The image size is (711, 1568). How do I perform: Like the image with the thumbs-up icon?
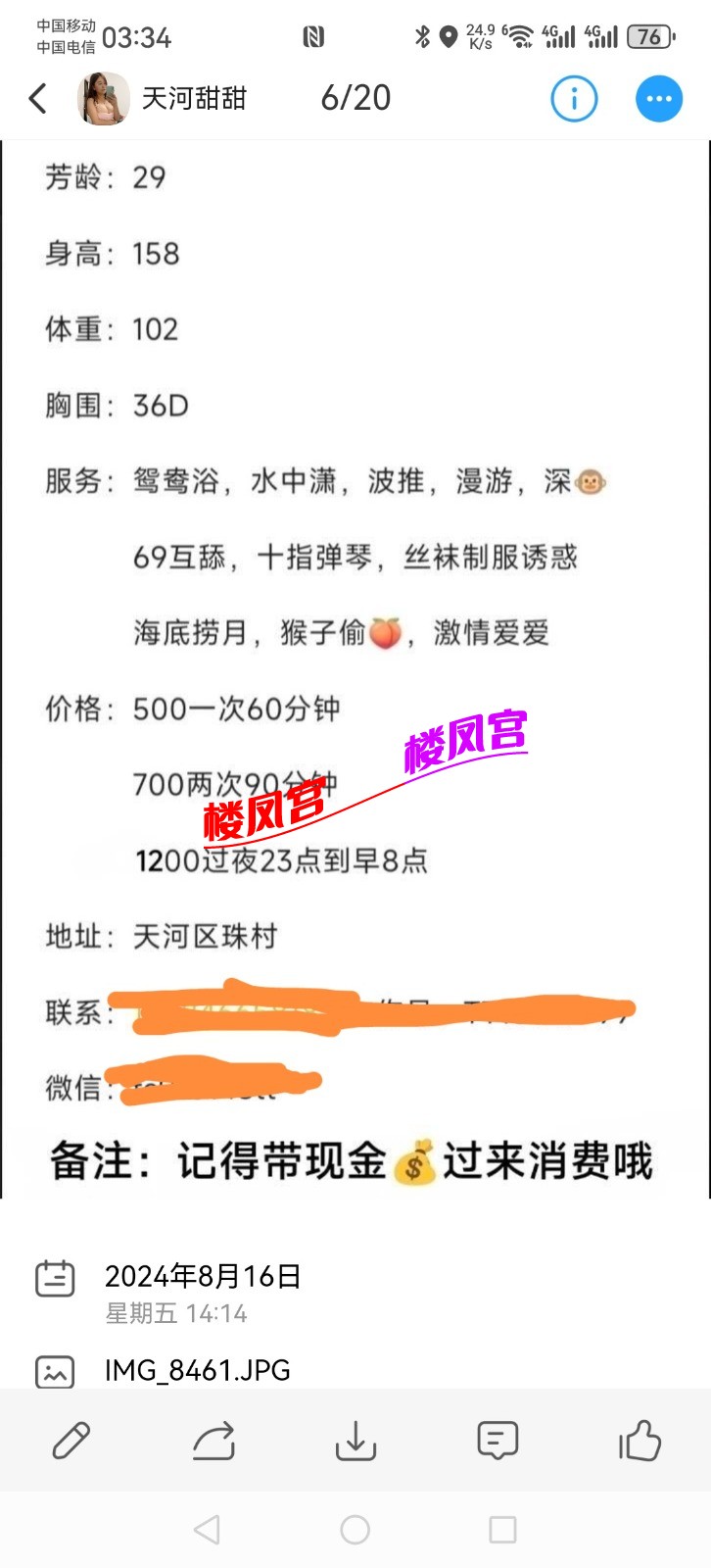(640, 1441)
